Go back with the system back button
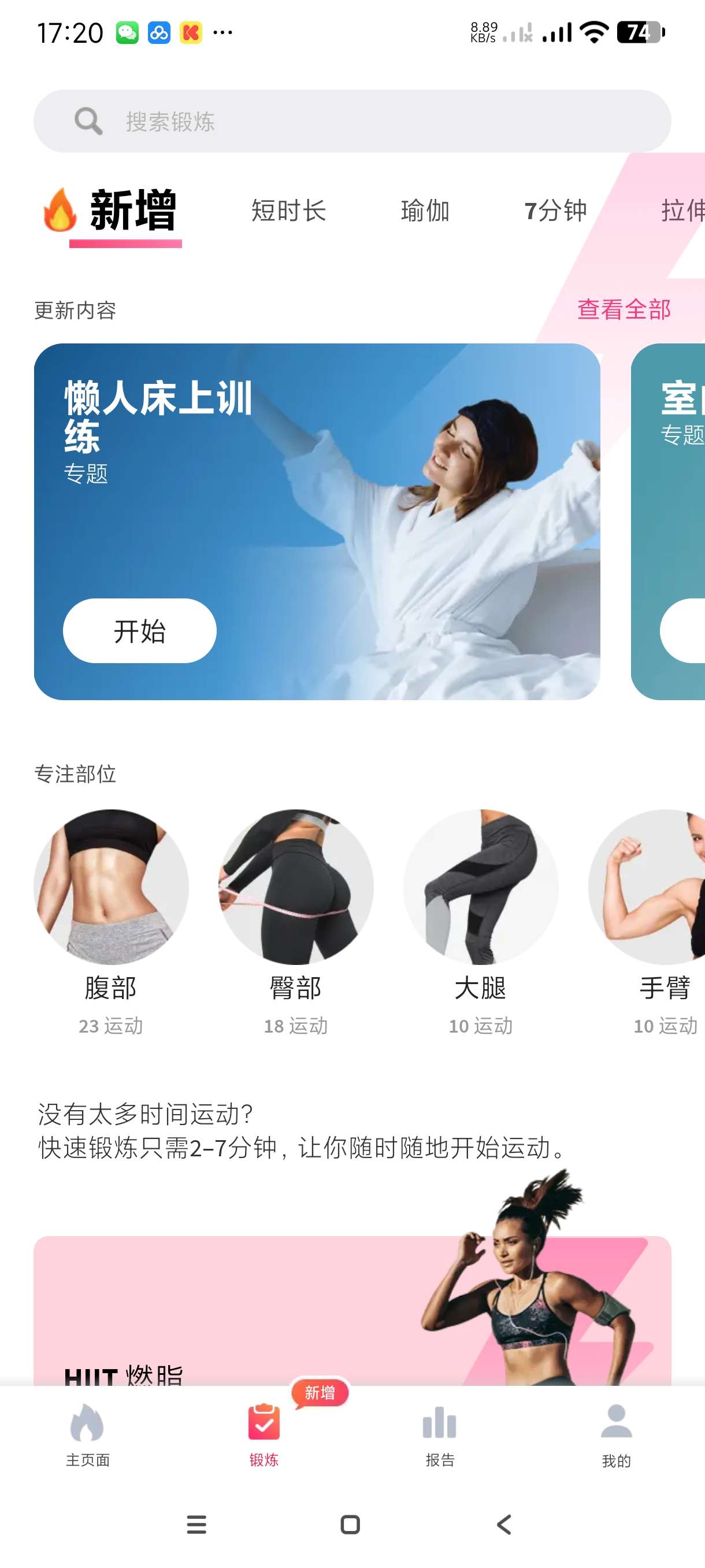 tap(504, 1524)
